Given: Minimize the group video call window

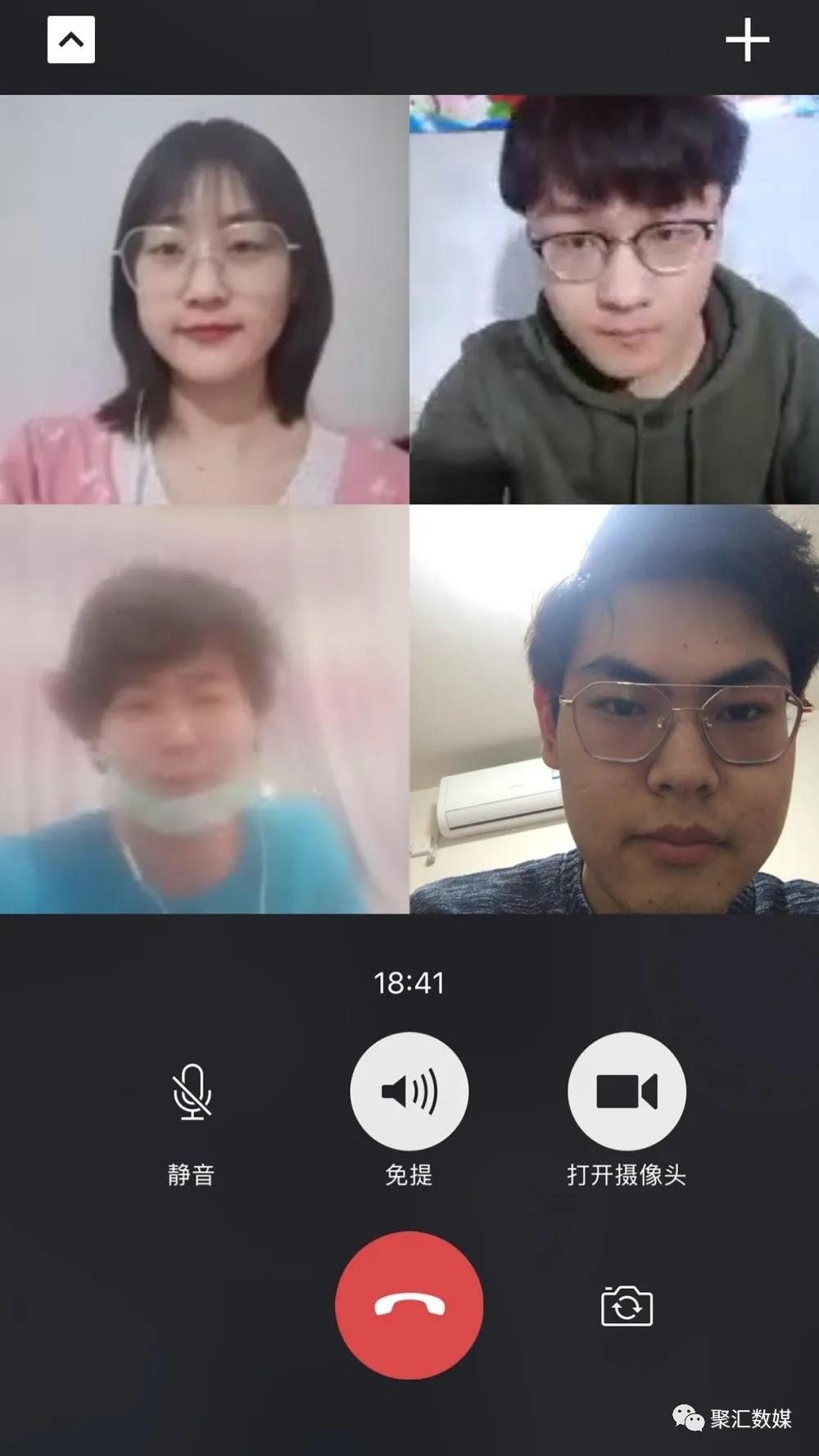Looking at the screenshot, I should (71, 39).
